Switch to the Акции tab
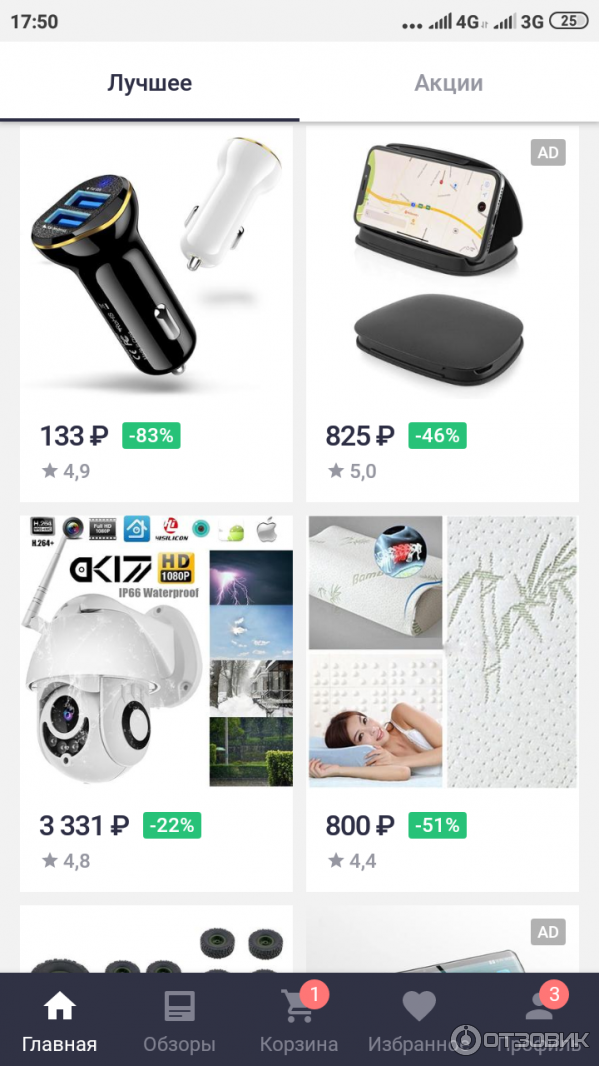This screenshot has width=600, height=1066. point(449,83)
